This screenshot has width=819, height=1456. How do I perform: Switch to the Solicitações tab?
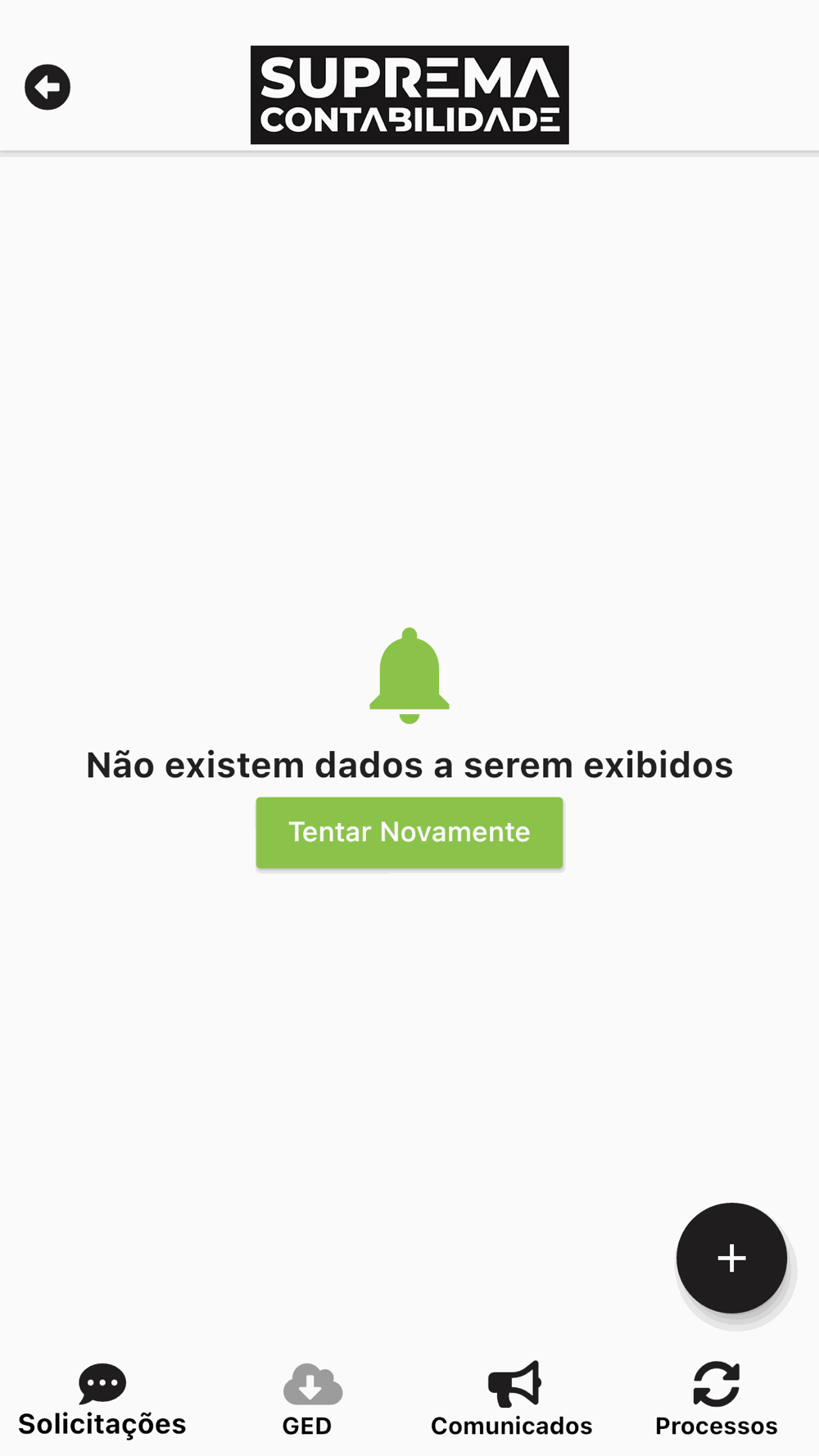[x=102, y=1400]
